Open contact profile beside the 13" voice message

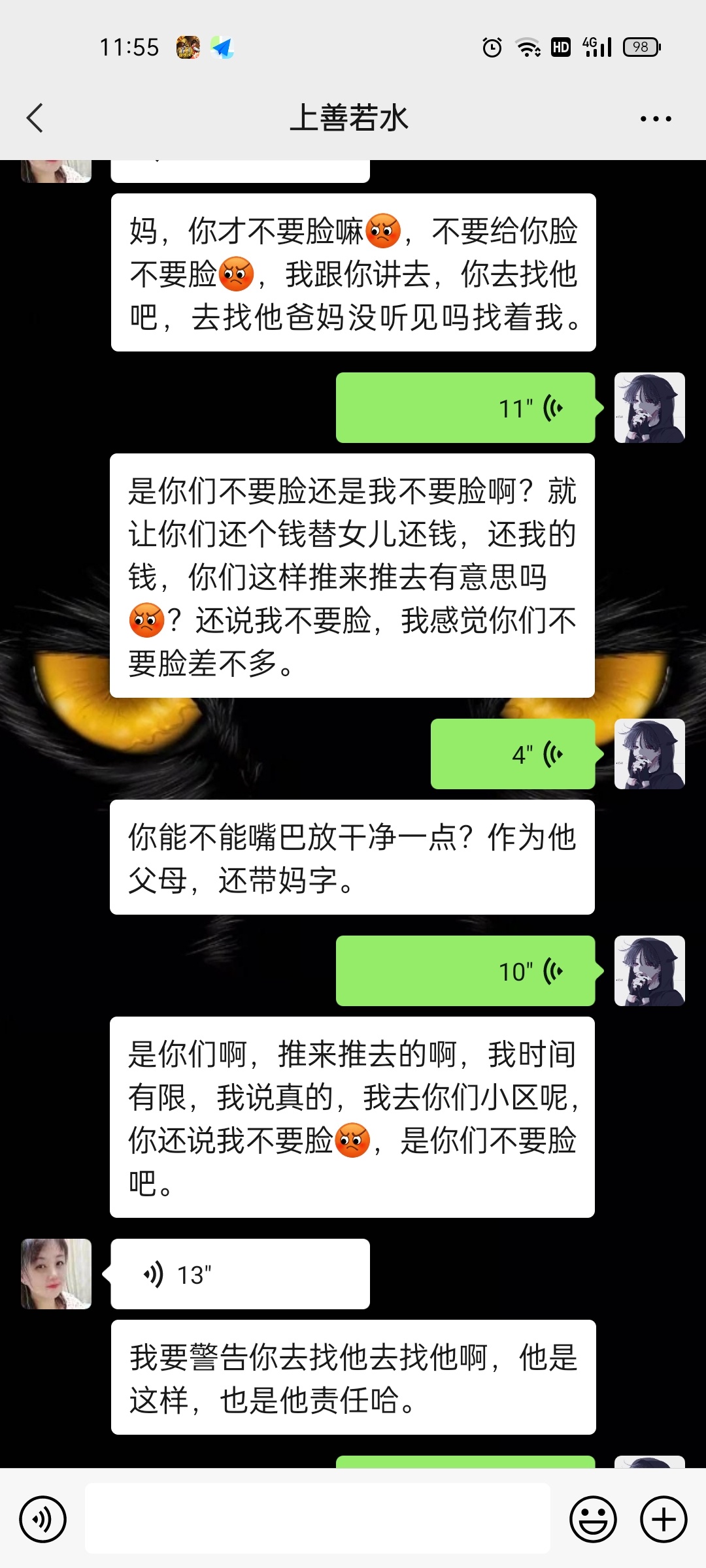56,1274
